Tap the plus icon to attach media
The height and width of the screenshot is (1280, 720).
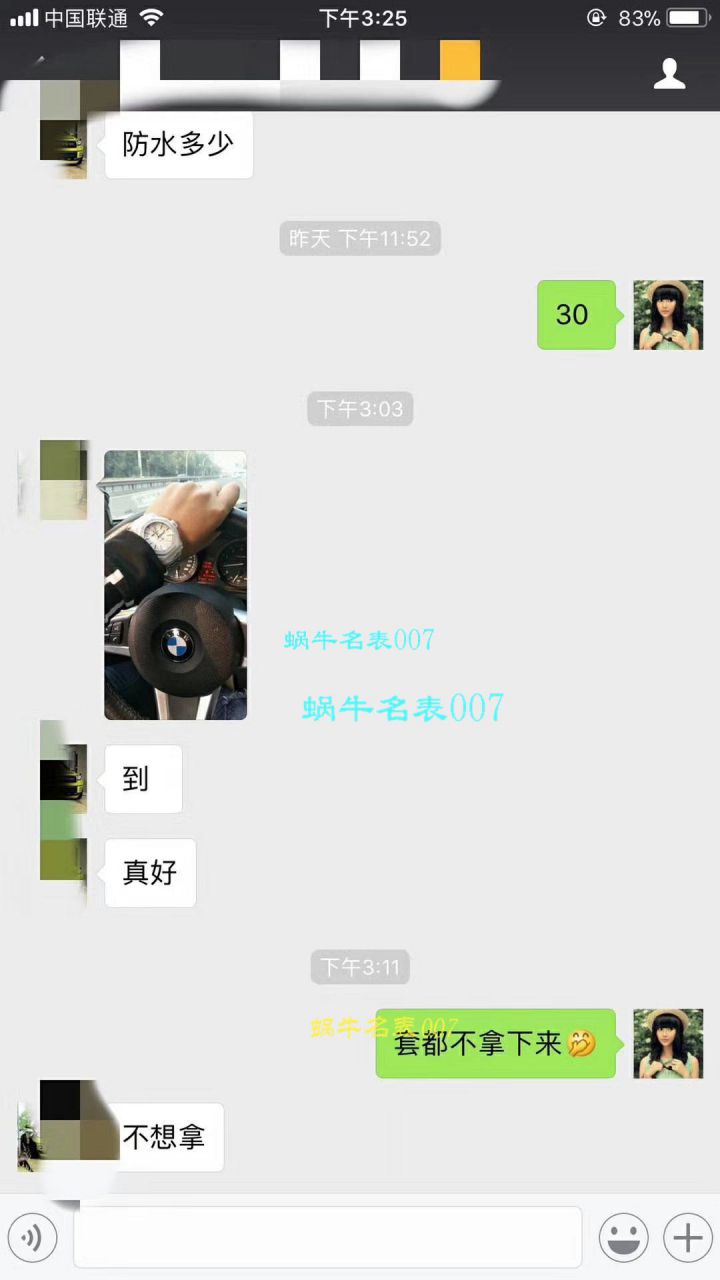(x=687, y=1237)
